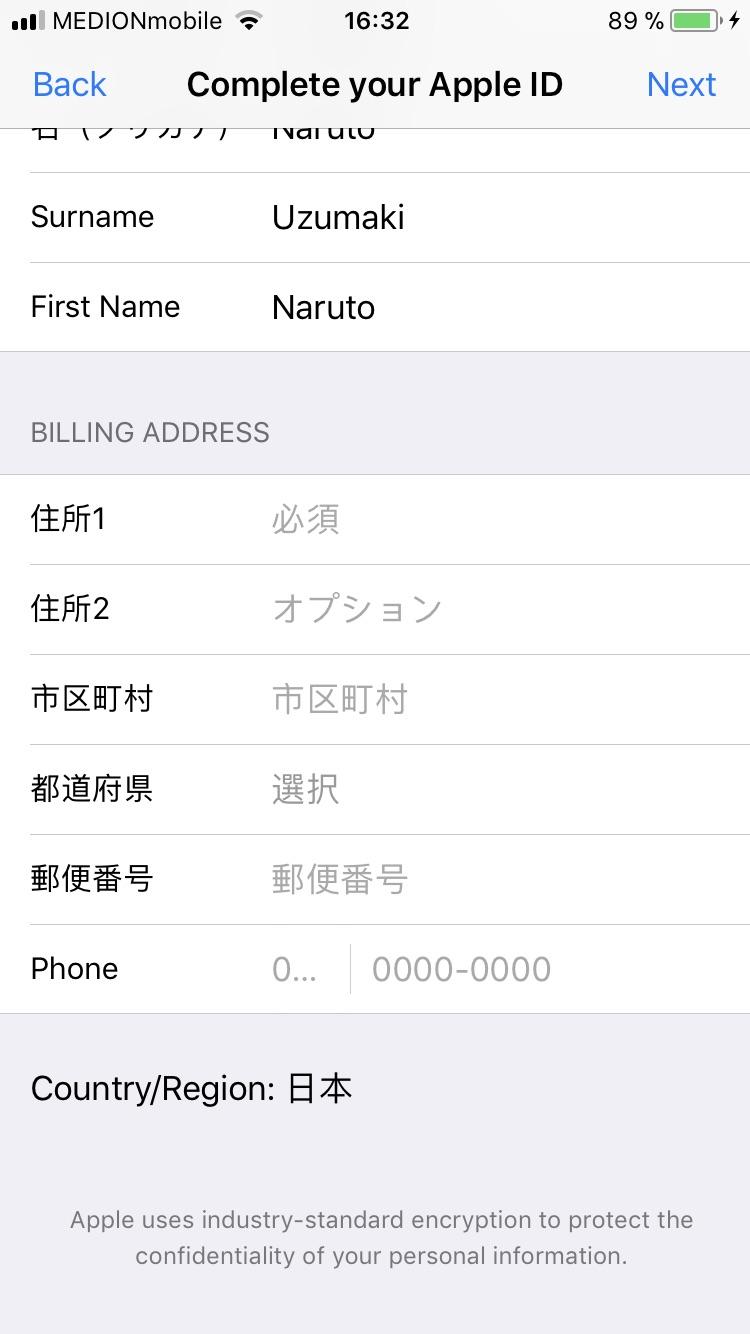The height and width of the screenshot is (1334, 750).
Task: Tap the MEDIONmobile carrier label
Action: point(135,20)
